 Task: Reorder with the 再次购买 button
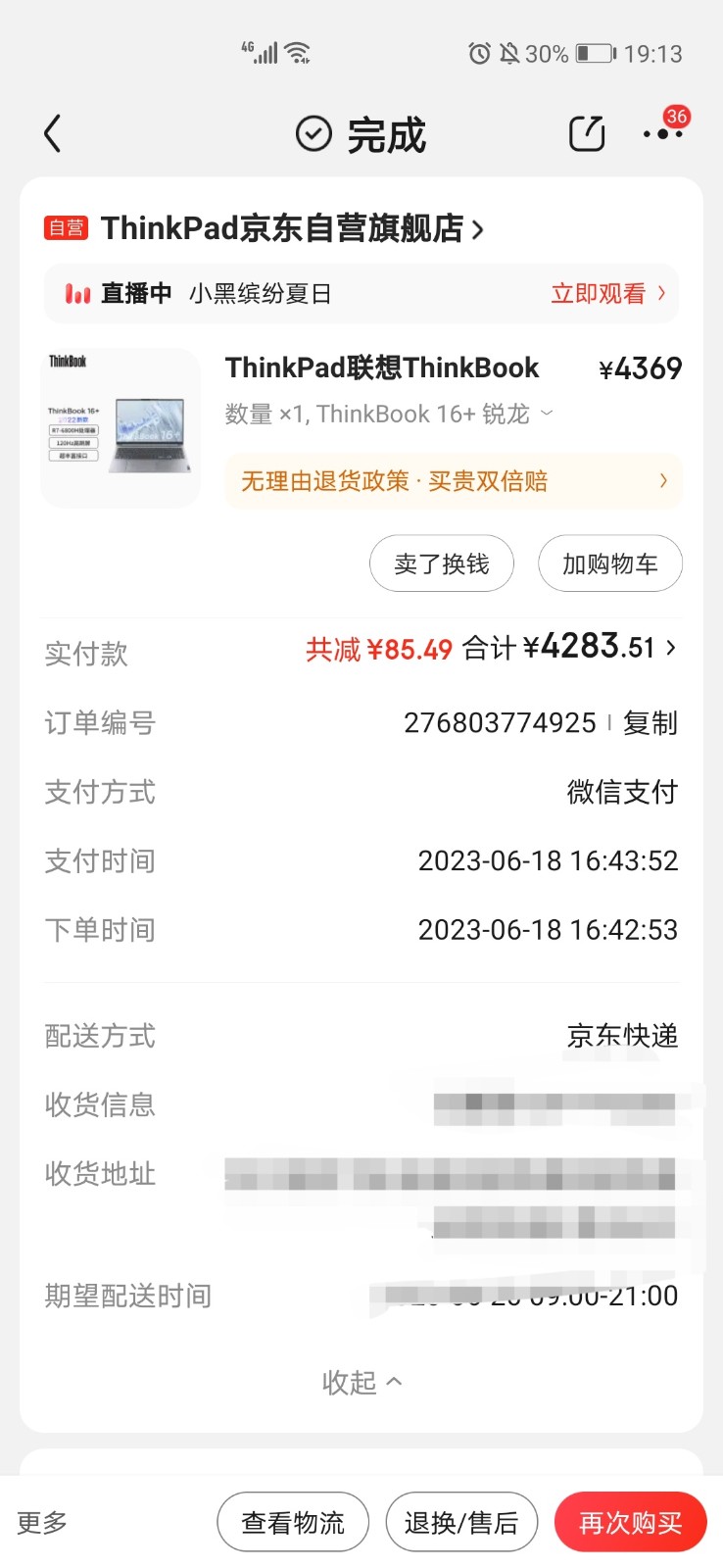[630, 1522]
